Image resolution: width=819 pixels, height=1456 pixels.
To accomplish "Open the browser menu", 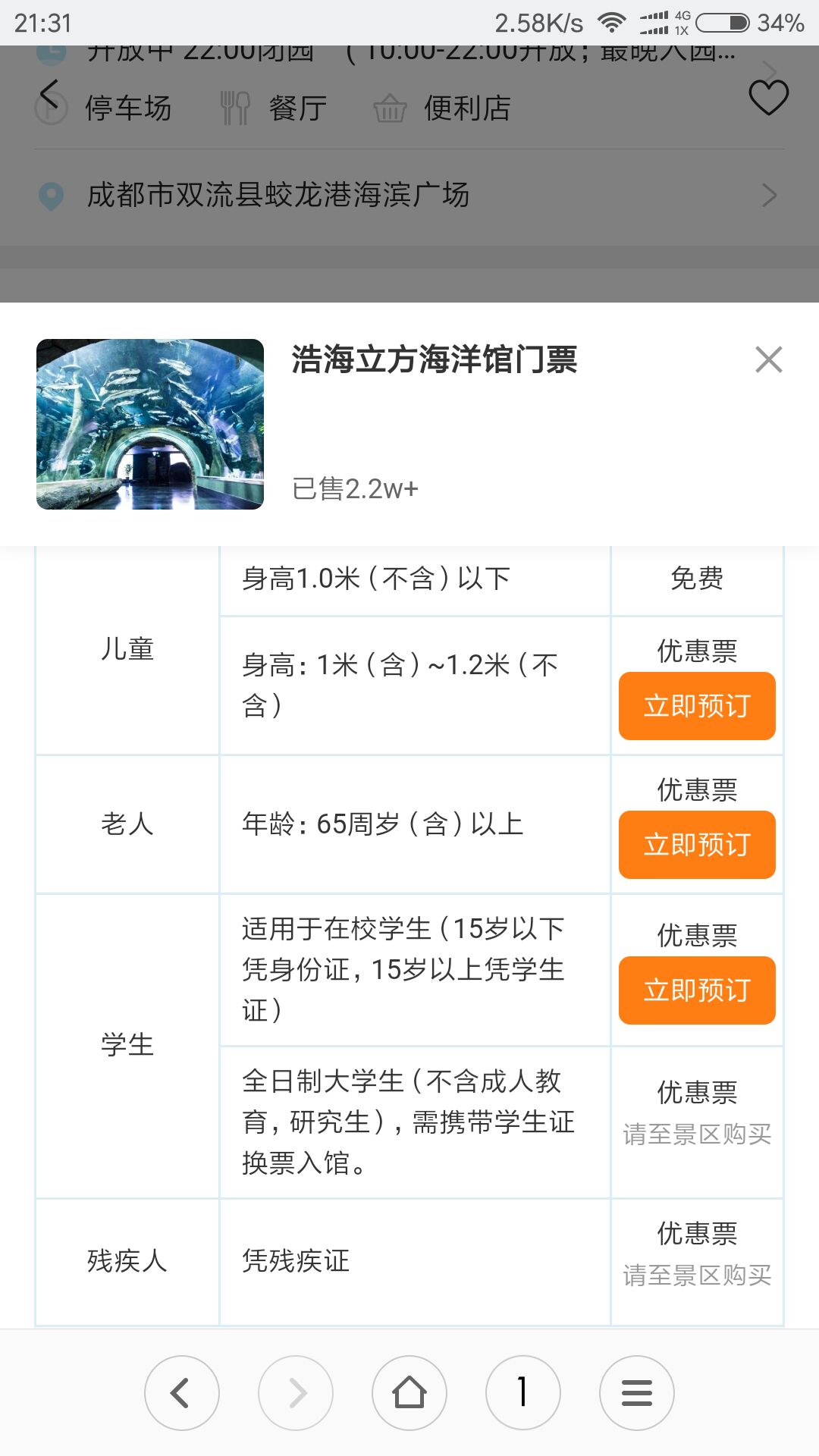I will click(x=636, y=1393).
